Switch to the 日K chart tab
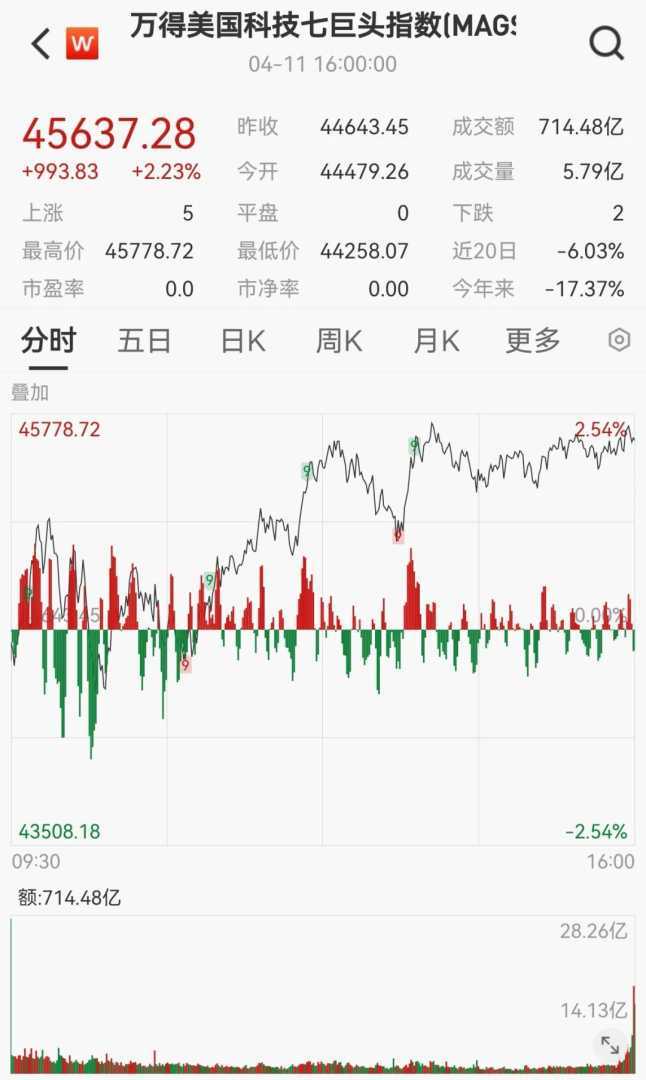 tap(243, 341)
